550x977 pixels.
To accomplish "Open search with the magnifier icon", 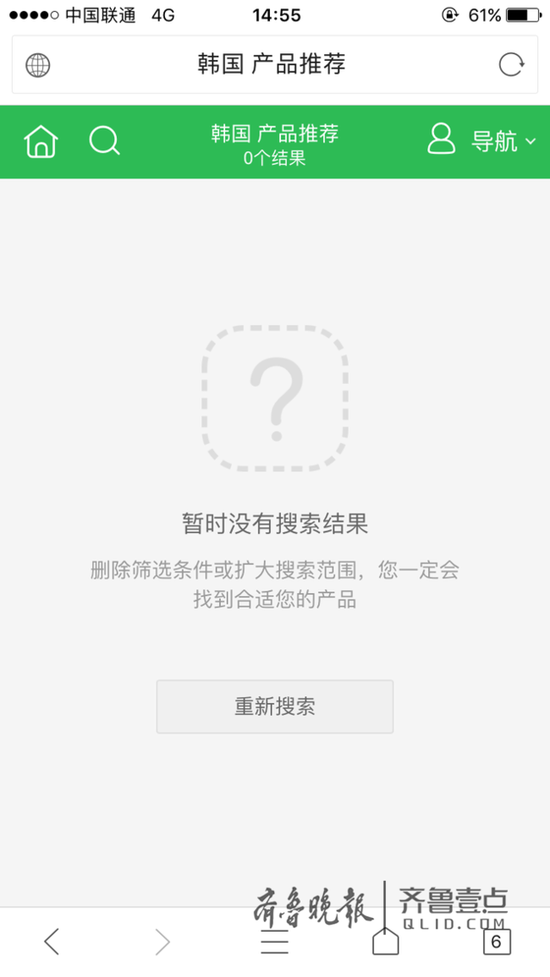I will pos(104,141).
